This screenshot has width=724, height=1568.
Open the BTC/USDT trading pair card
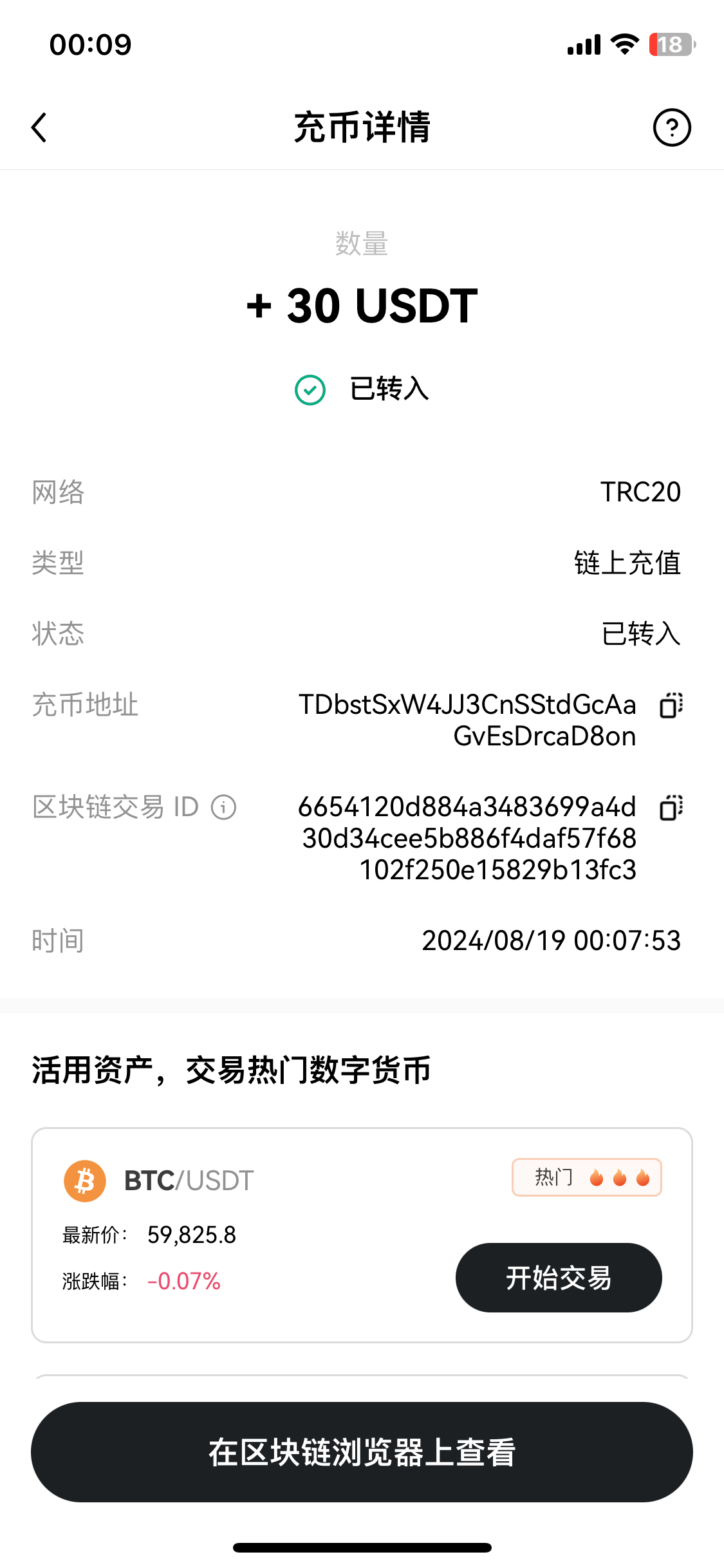[x=362, y=1235]
